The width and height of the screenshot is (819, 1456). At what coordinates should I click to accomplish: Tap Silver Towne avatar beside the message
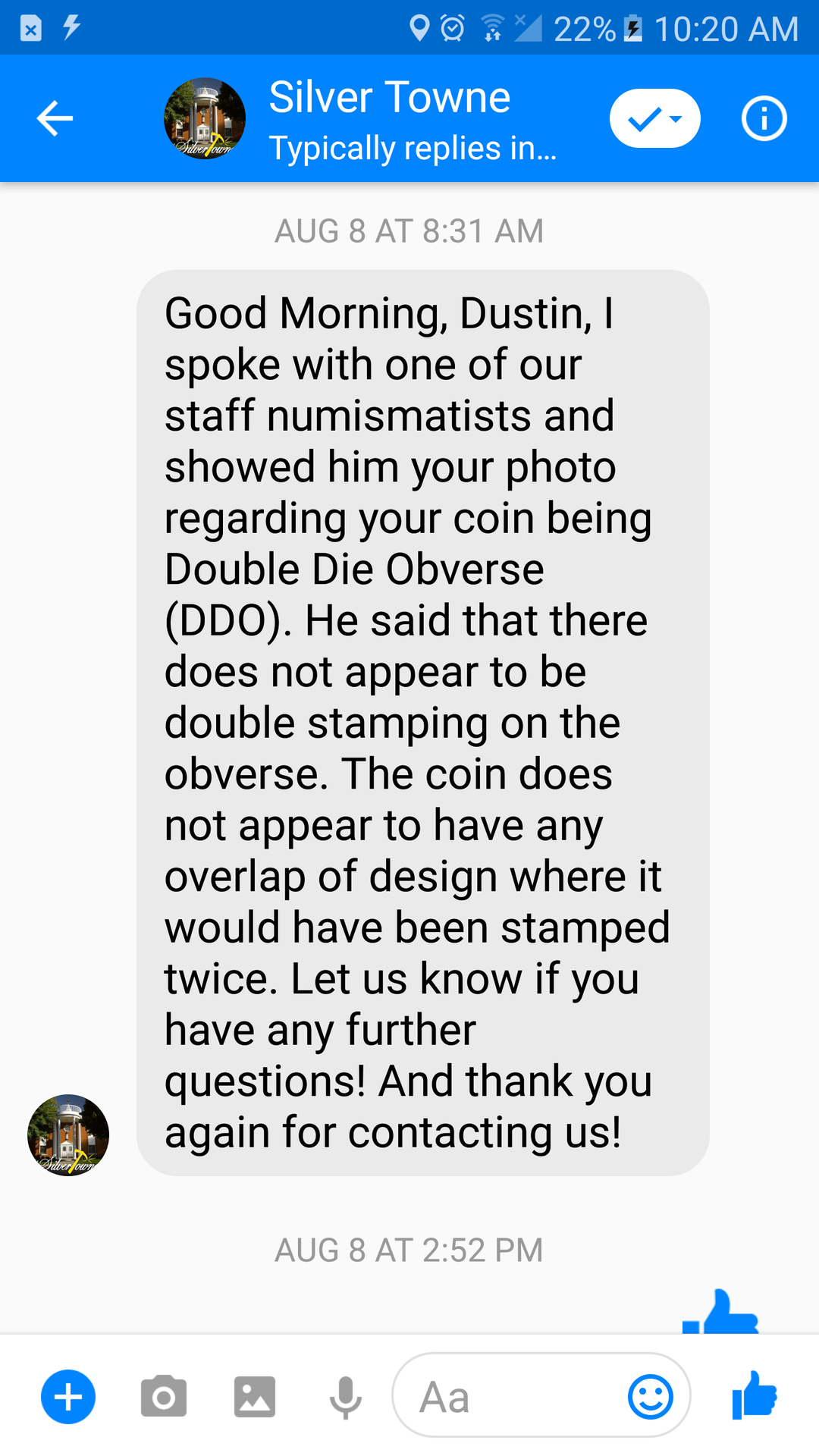click(x=68, y=1134)
